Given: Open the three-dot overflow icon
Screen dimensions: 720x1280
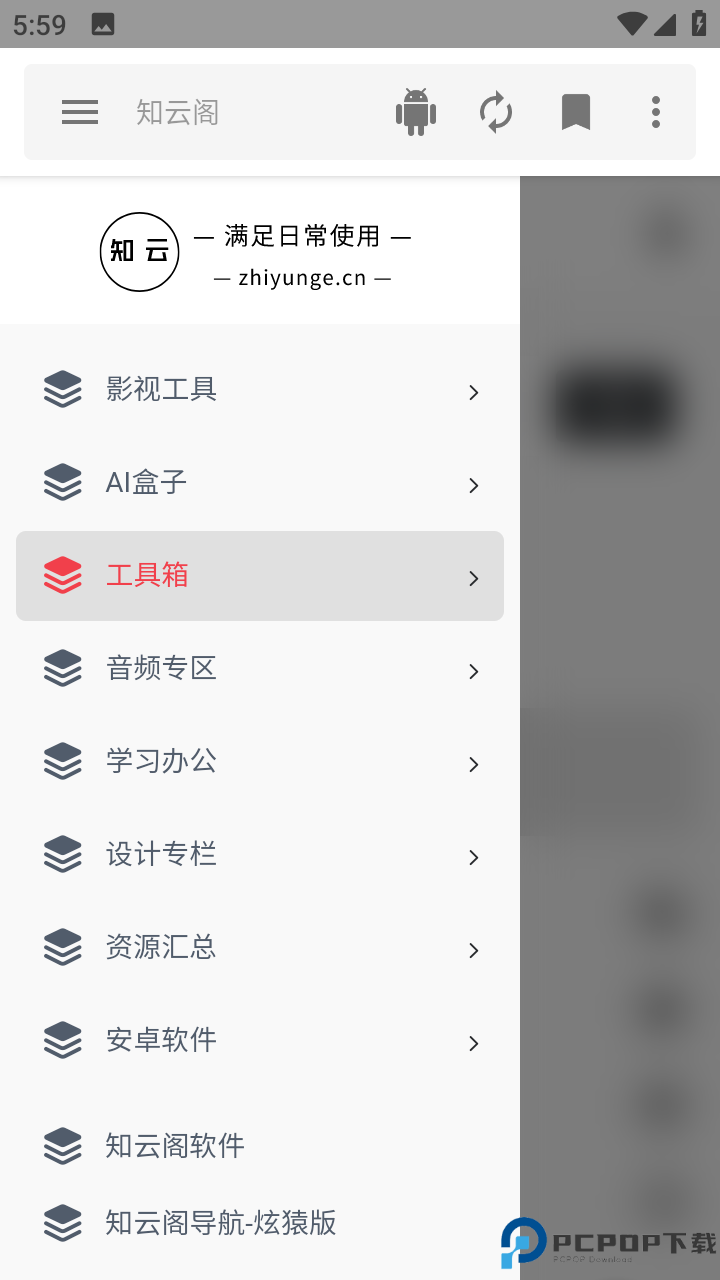Looking at the screenshot, I should click(x=655, y=111).
